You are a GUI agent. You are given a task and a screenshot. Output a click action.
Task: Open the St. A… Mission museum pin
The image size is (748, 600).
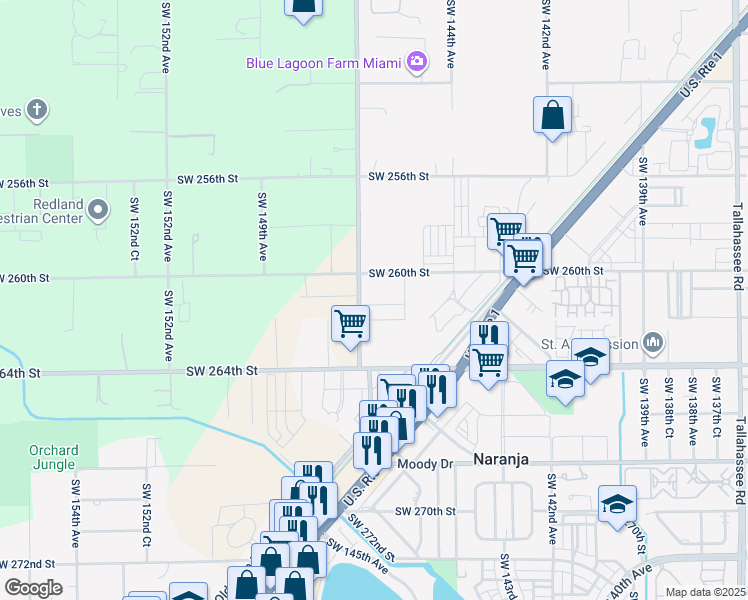click(653, 344)
